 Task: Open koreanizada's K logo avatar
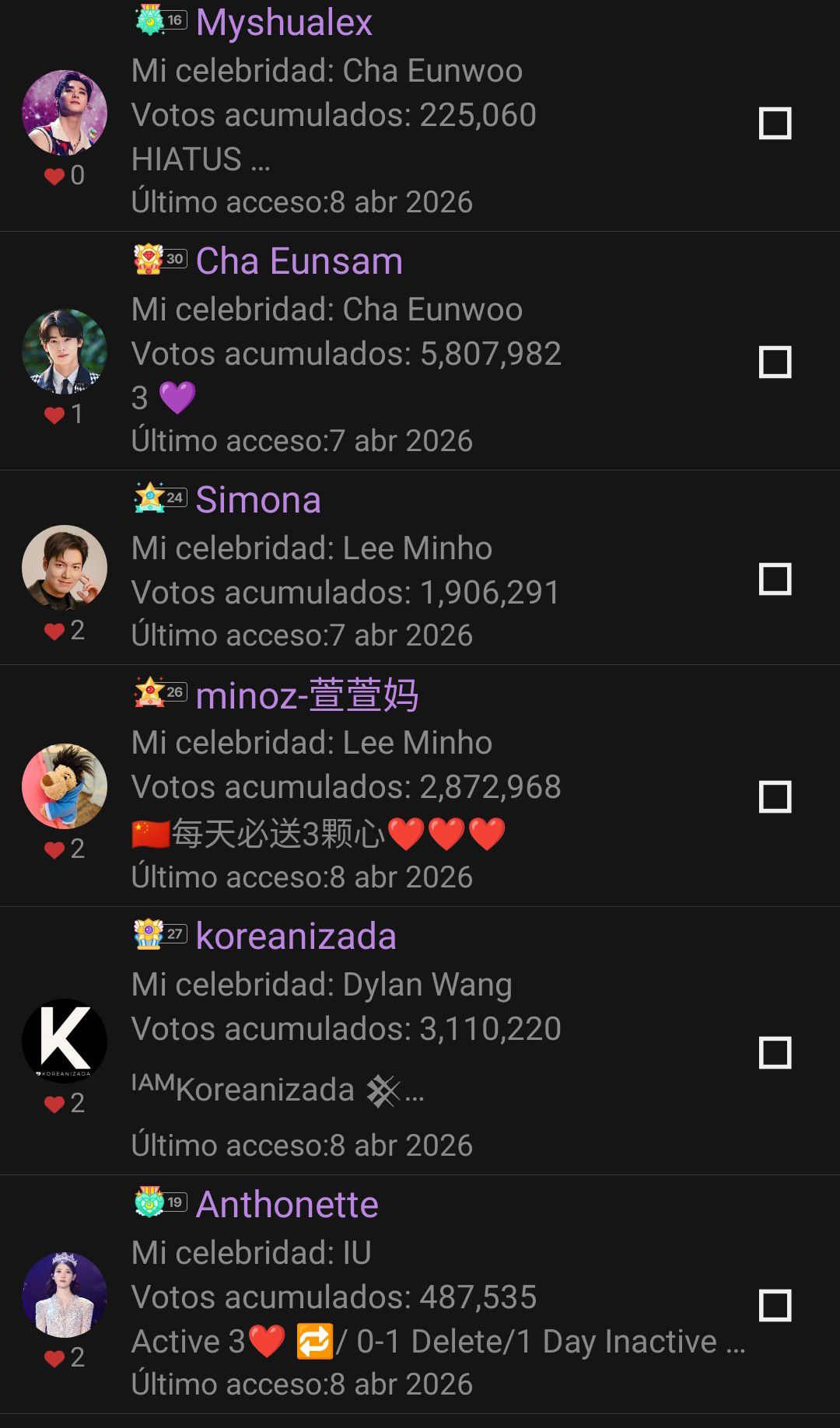65,1041
